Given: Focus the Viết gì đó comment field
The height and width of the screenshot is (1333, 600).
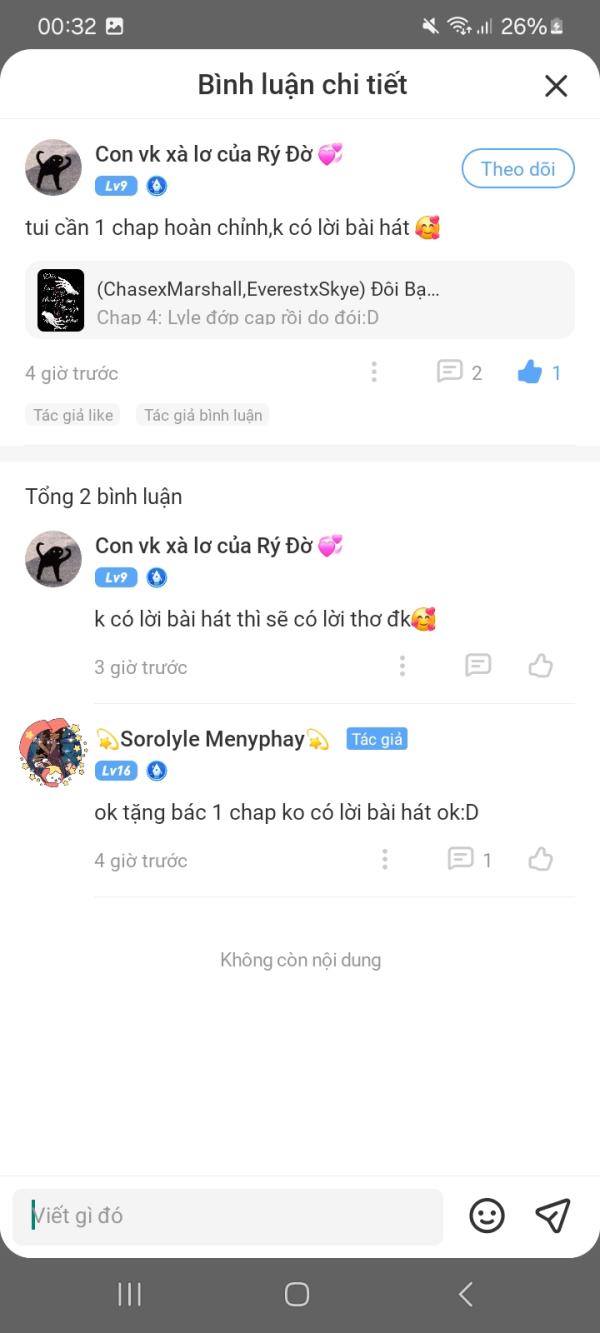Looking at the screenshot, I should click(x=230, y=1216).
